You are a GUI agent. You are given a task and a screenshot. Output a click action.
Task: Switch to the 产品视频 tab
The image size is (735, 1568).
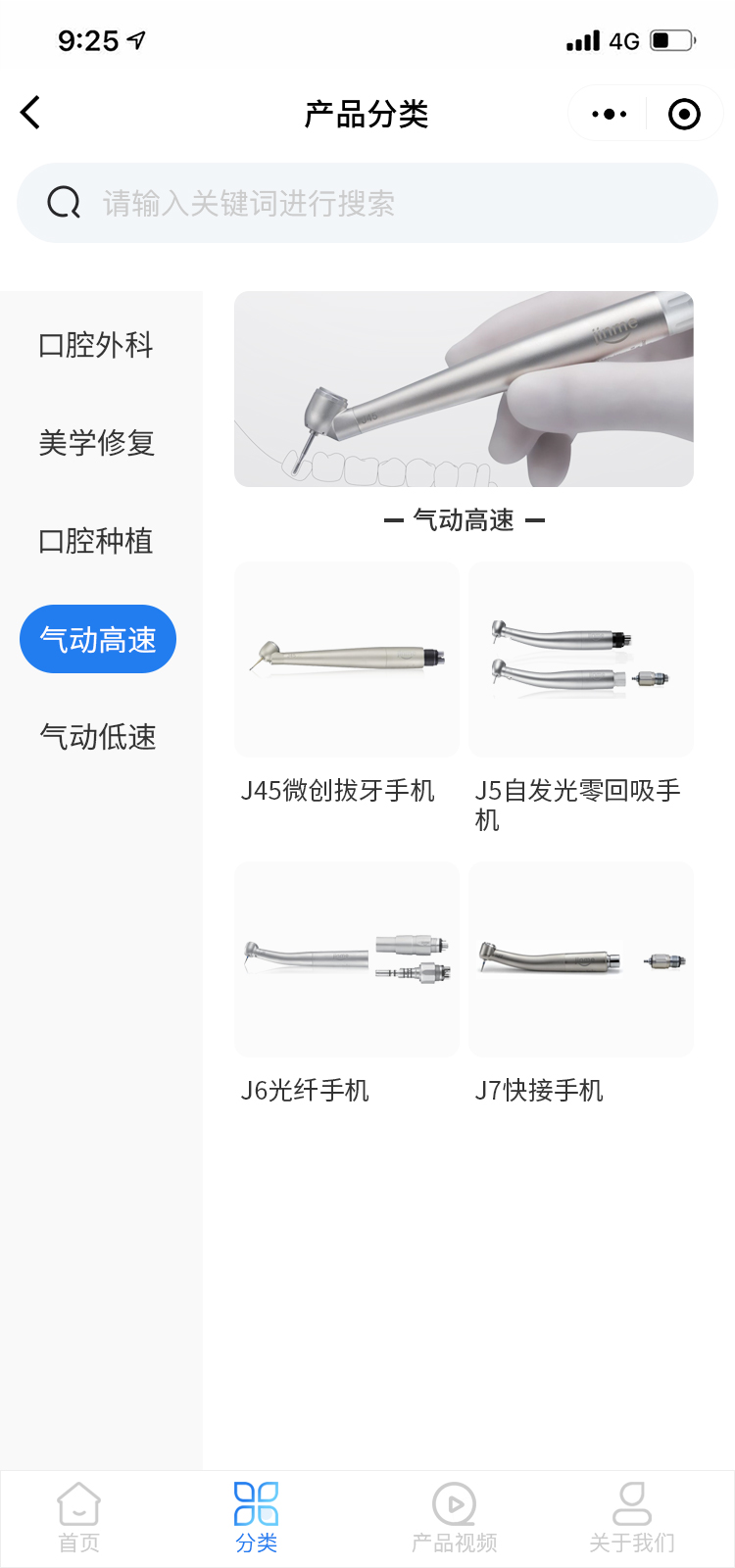tap(454, 1517)
